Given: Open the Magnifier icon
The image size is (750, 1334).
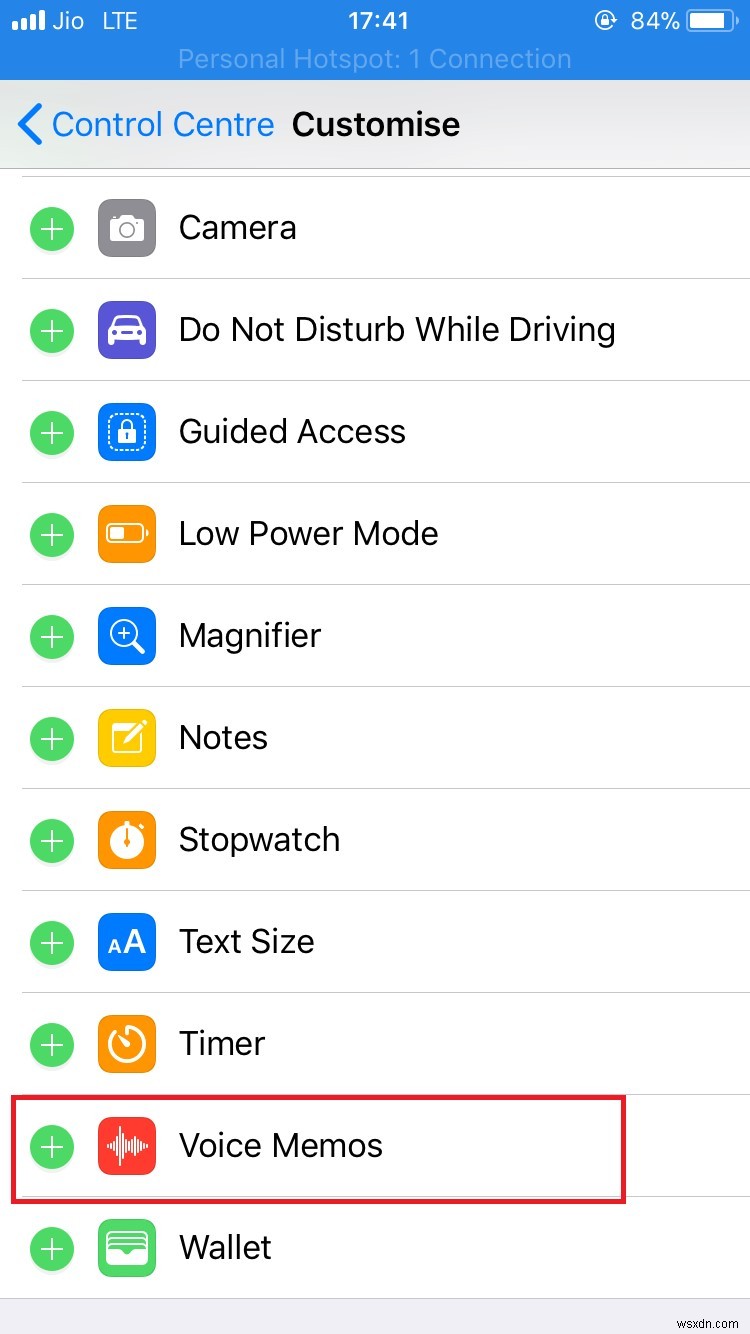Looking at the screenshot, I should 127,636.
